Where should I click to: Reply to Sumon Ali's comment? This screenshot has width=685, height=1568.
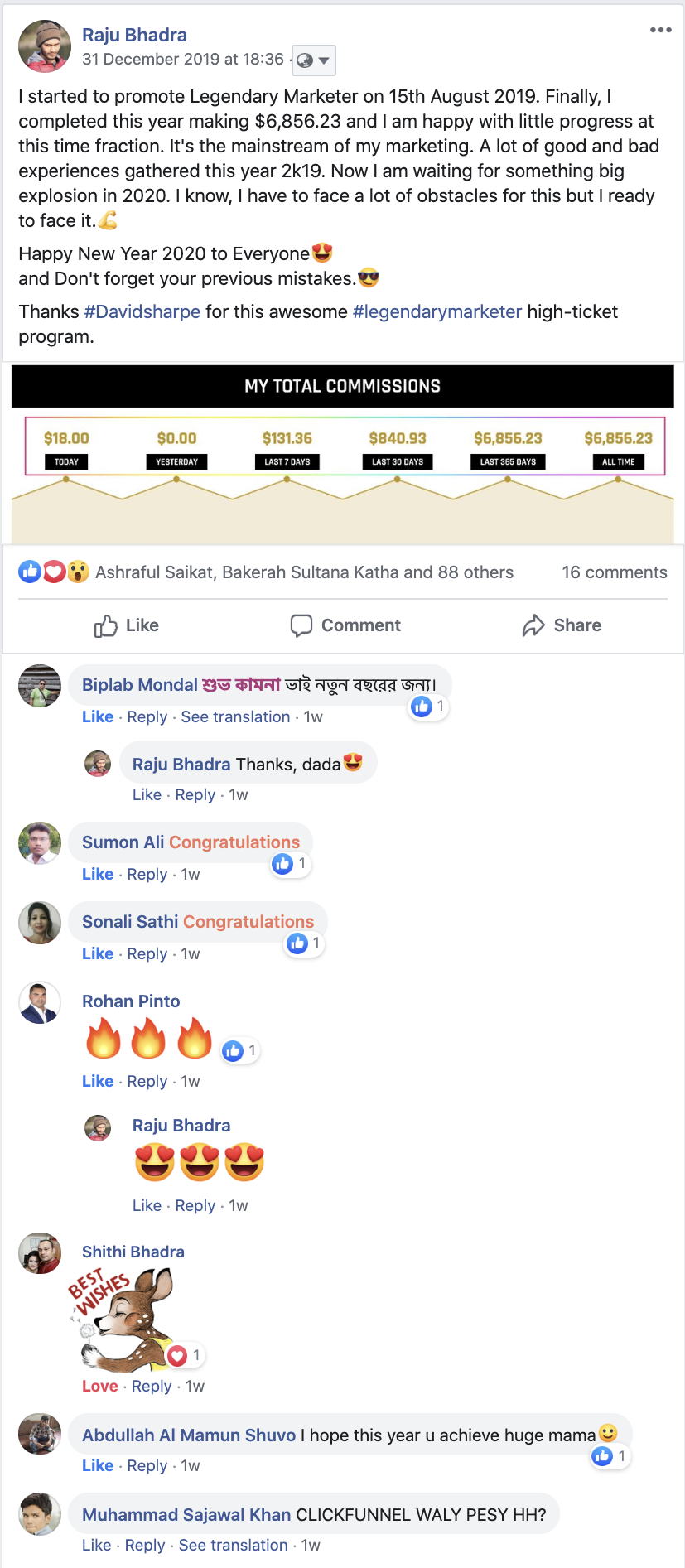point(147,875)
